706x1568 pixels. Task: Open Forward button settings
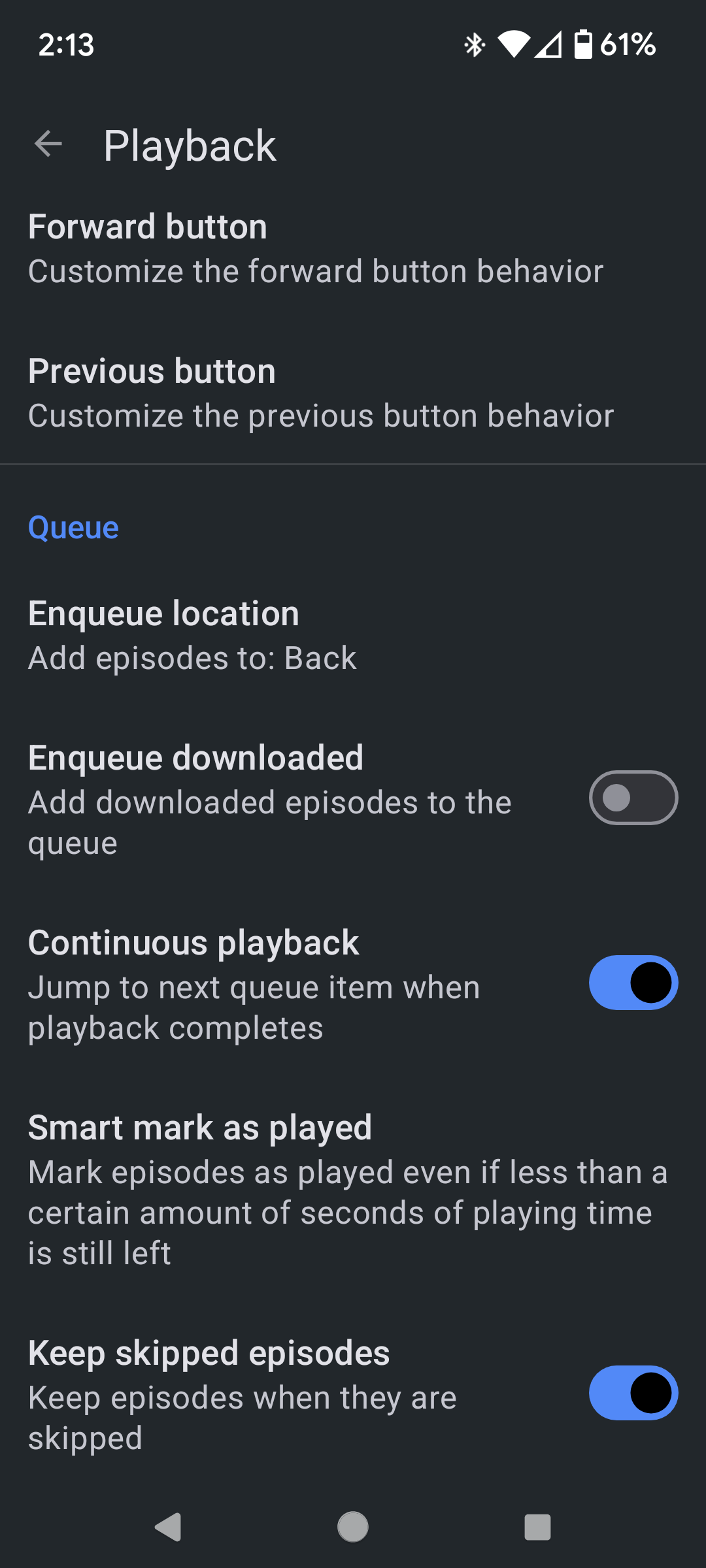[x=353, y=249]
